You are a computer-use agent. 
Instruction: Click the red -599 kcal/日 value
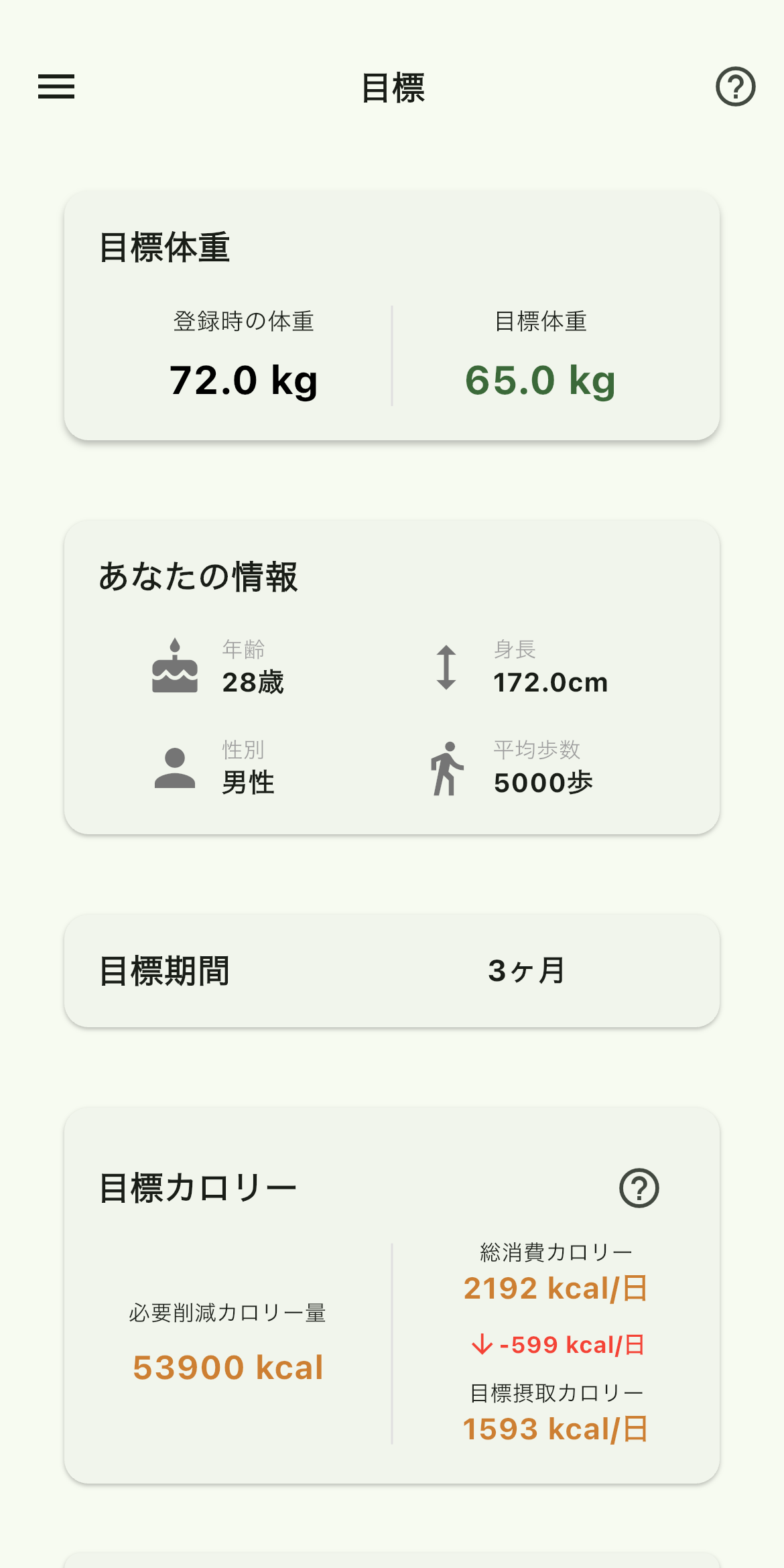click(x=558, y=1346)
